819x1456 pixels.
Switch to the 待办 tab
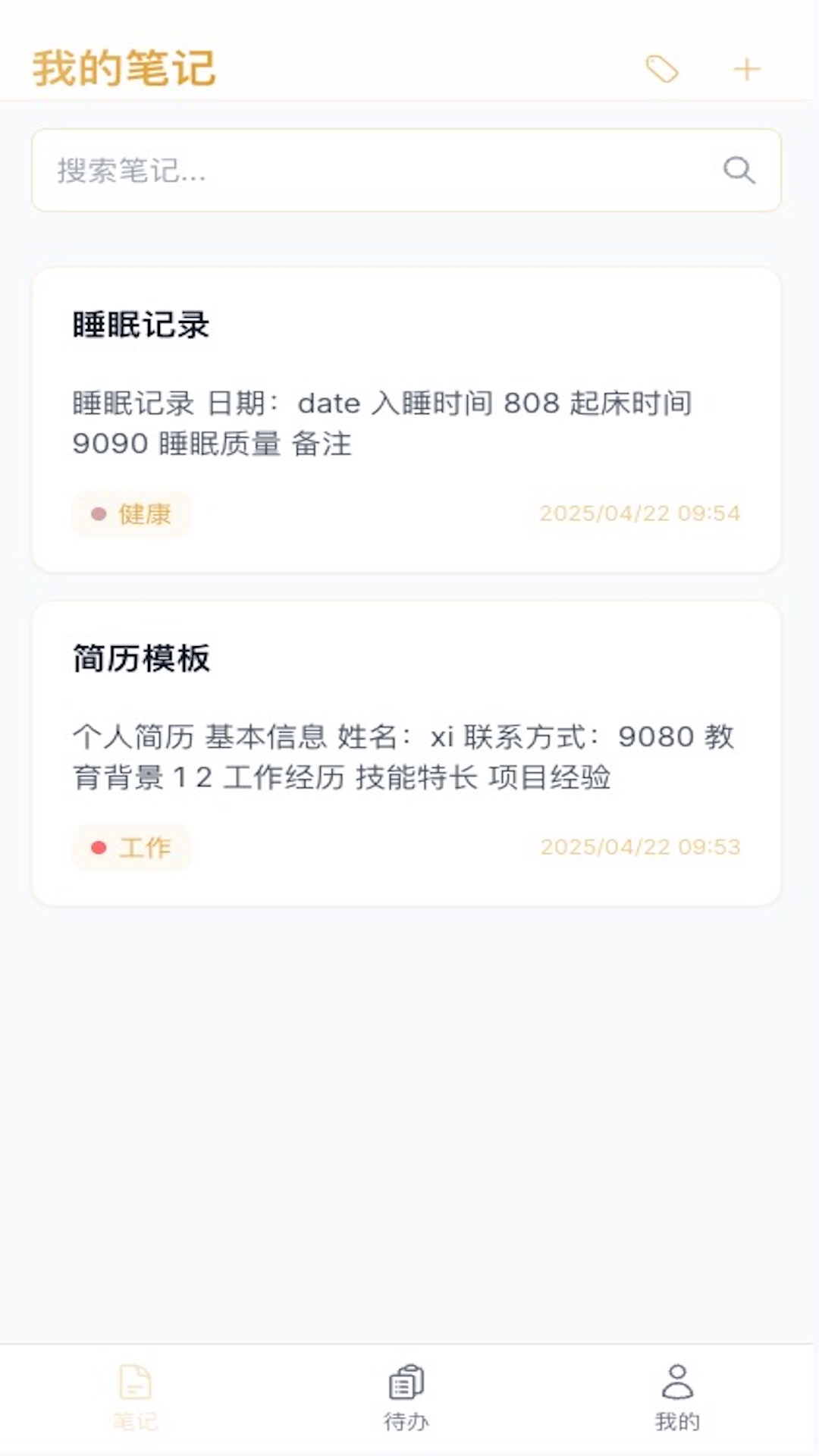click(x=406, y=1397)
